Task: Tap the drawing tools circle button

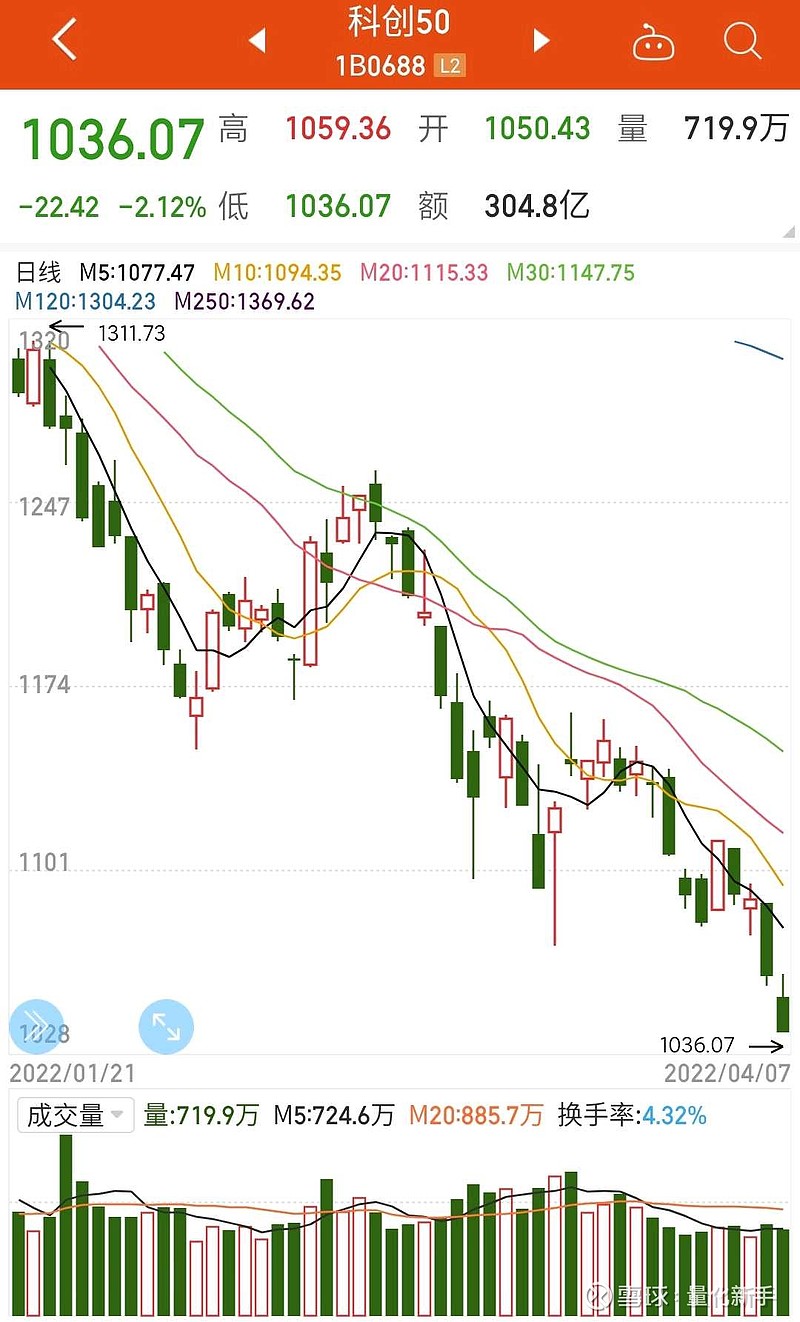Action: point(36,1026)
